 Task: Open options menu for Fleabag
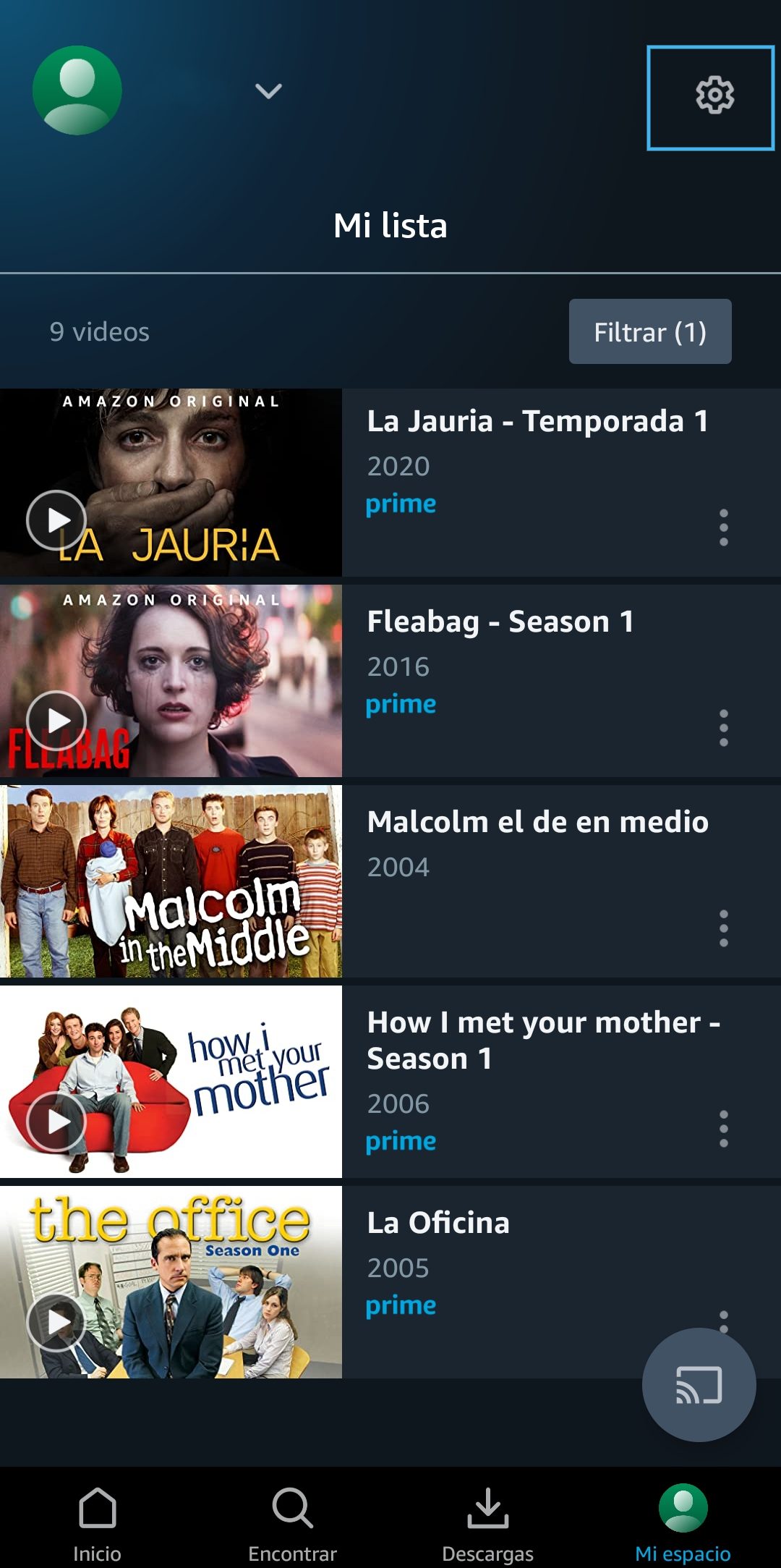(723, 728)
